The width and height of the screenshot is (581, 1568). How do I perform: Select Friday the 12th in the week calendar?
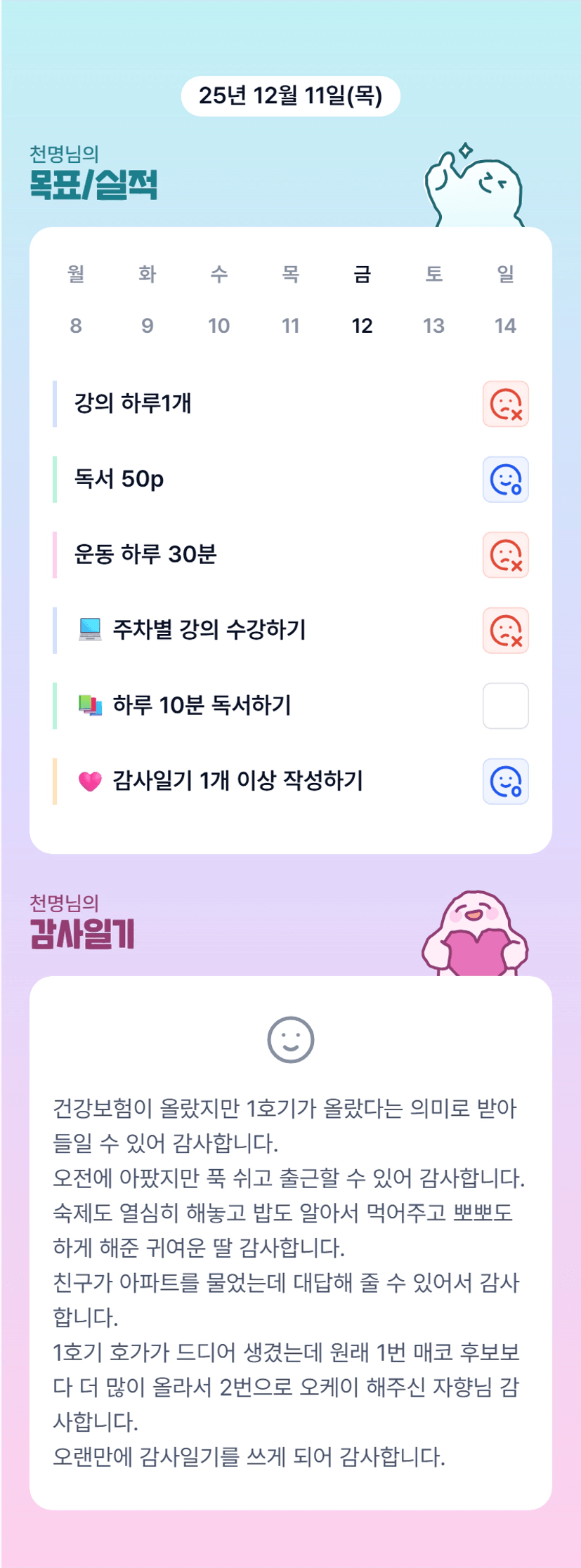pos(363,299)
